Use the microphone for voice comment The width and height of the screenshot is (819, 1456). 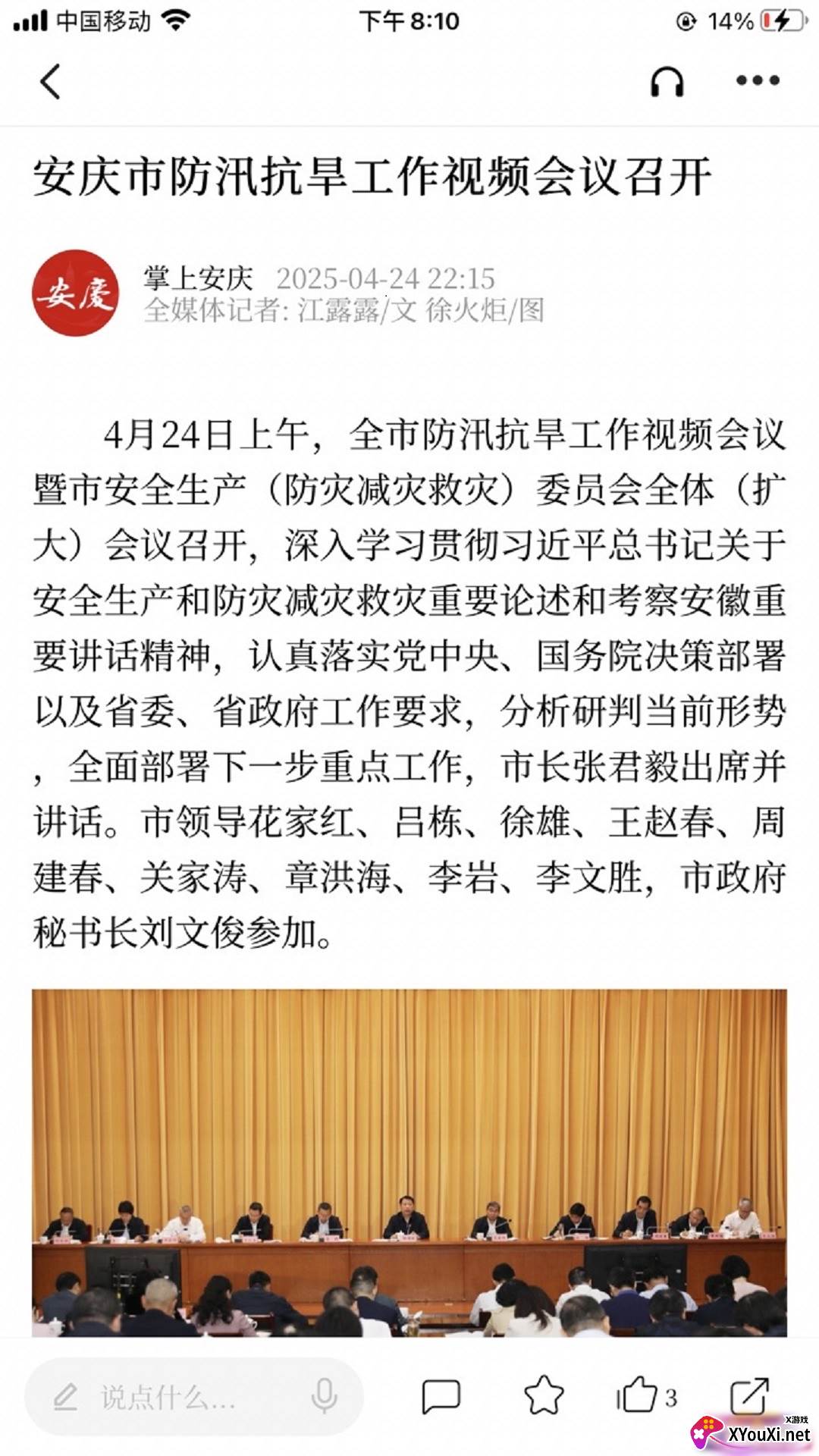point(324,1397)
